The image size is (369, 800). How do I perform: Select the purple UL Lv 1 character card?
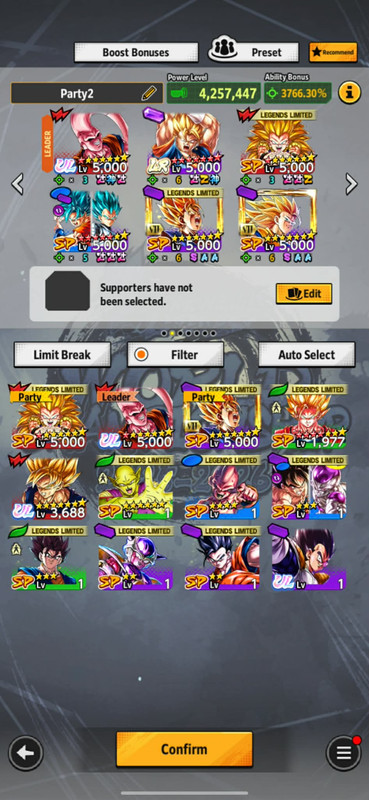308,558
